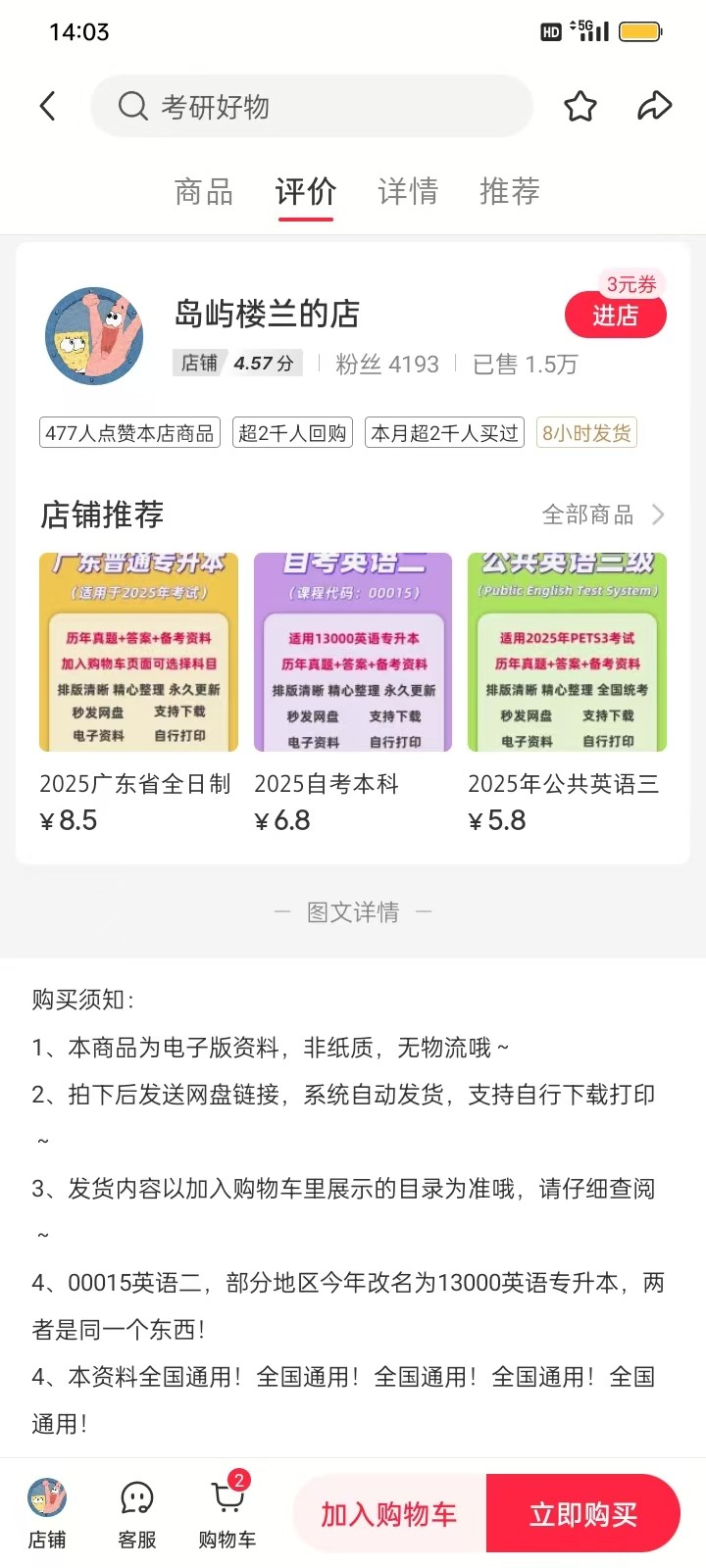Tap 立即购买 to buy now
706x1568 pixels.
click(x=583, y=1513)
